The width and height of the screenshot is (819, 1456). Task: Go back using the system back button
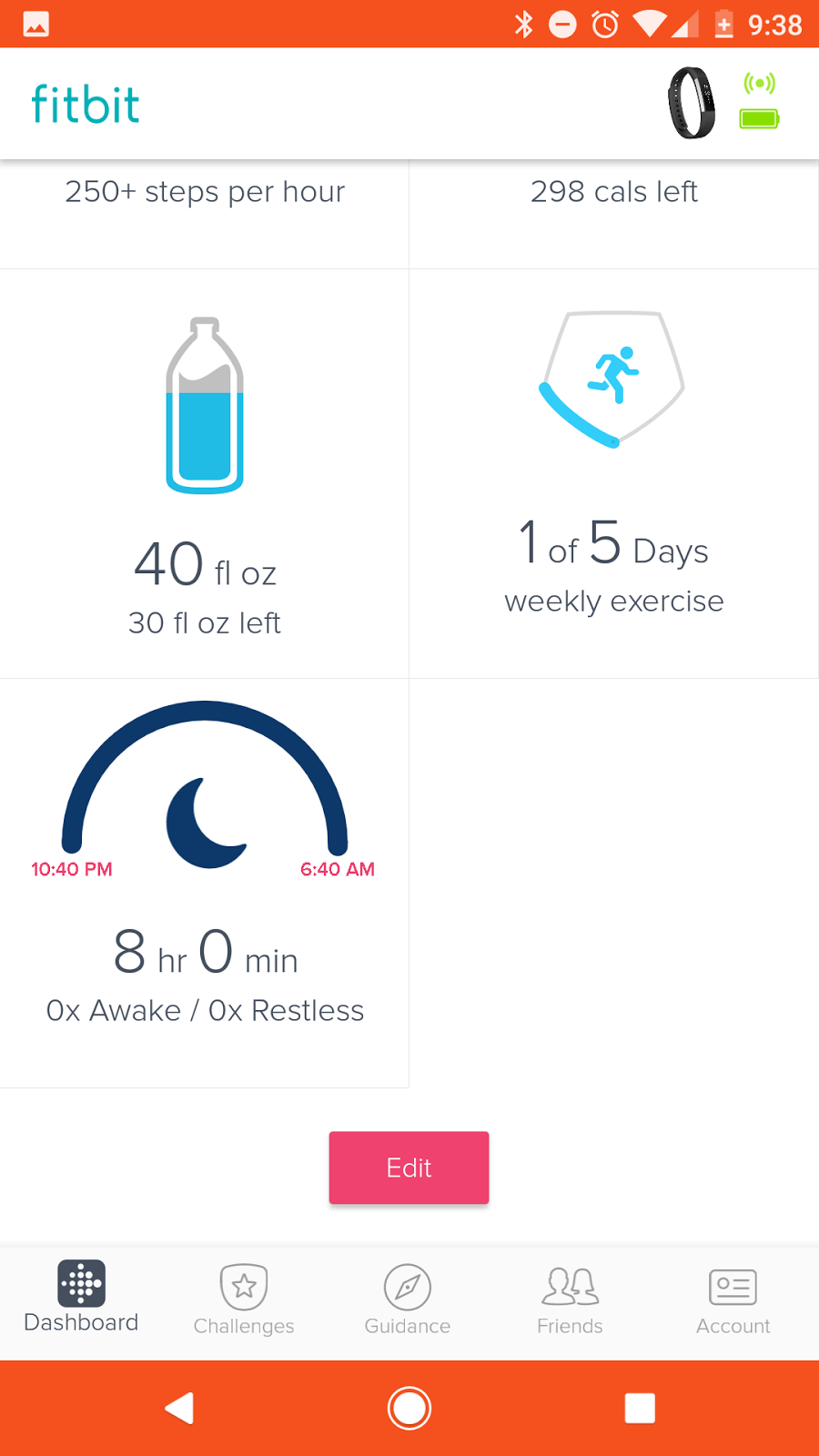pyautogui.click(x=179, y=1408)
